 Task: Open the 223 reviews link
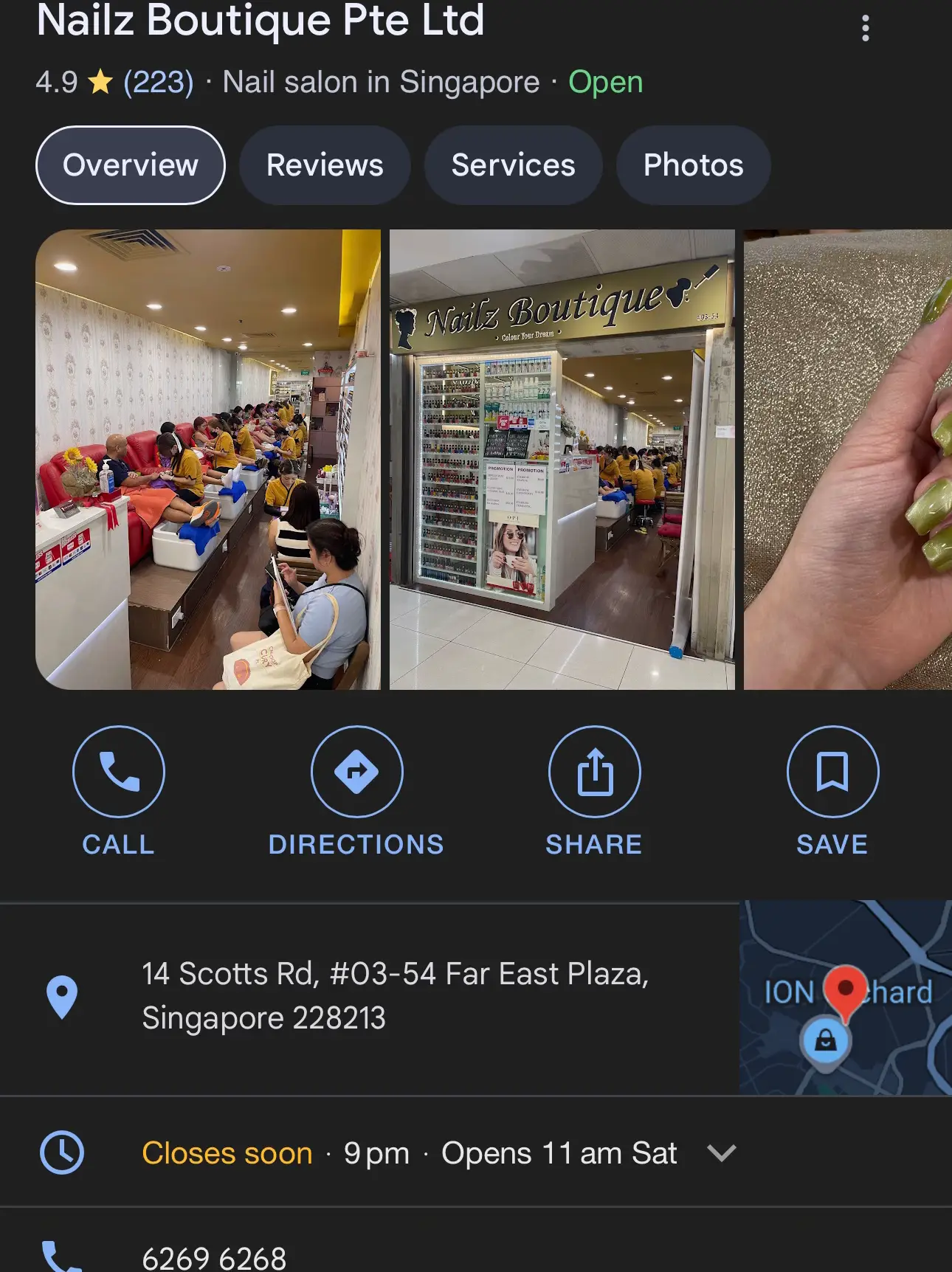(158, 82)
